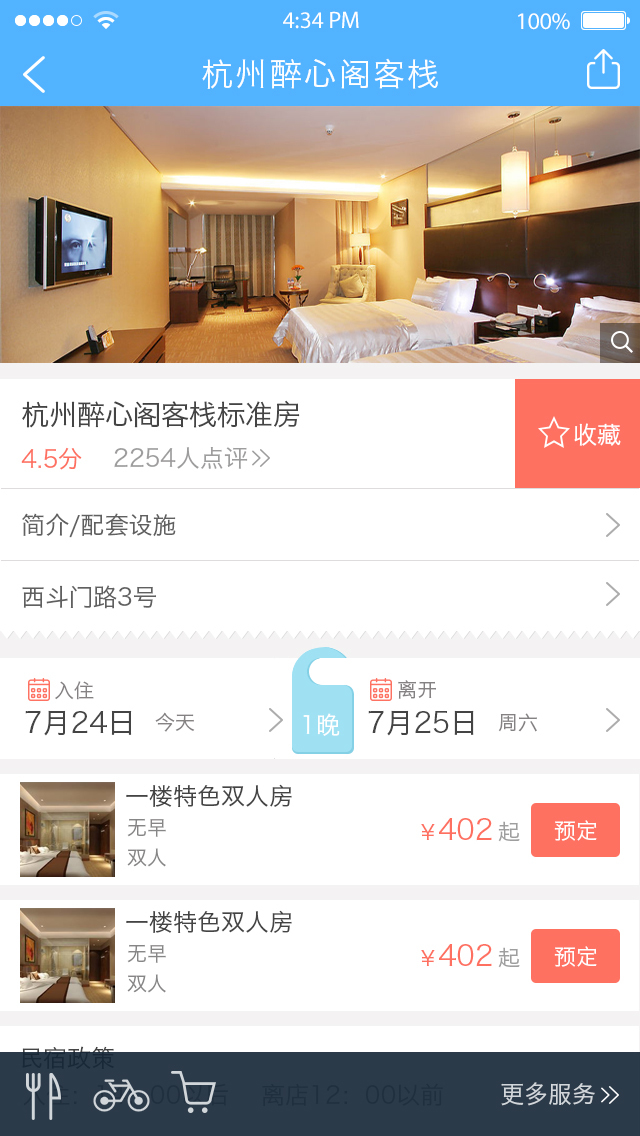
Task: Open 简介/配套设施 details
Action: click(x=320, y=525)
